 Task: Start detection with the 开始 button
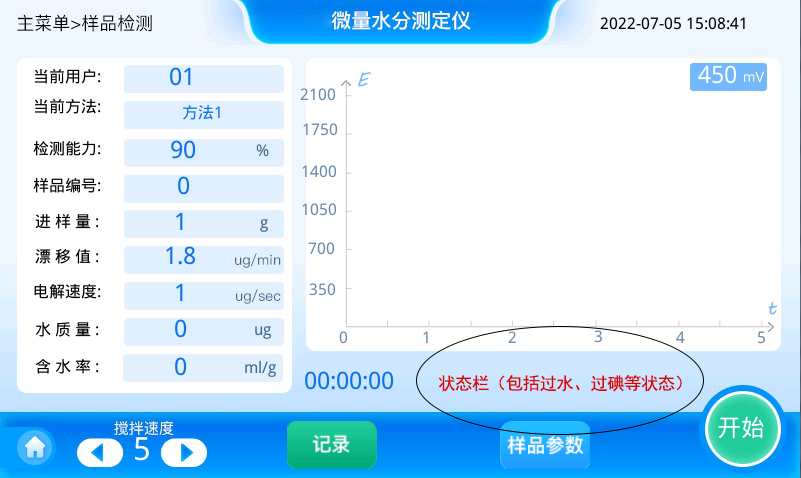[741, 428]
